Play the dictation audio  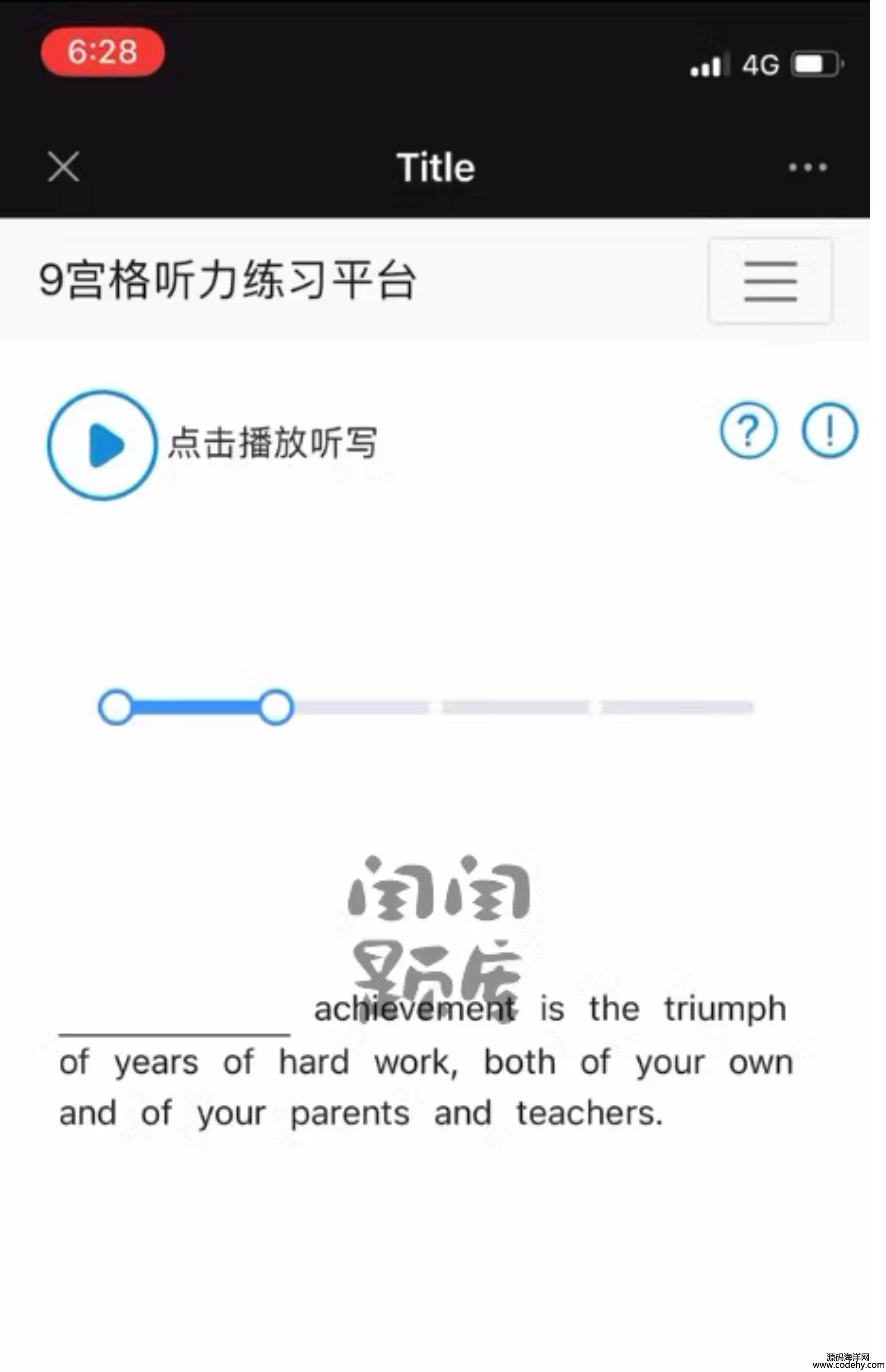tap(102, 445)
